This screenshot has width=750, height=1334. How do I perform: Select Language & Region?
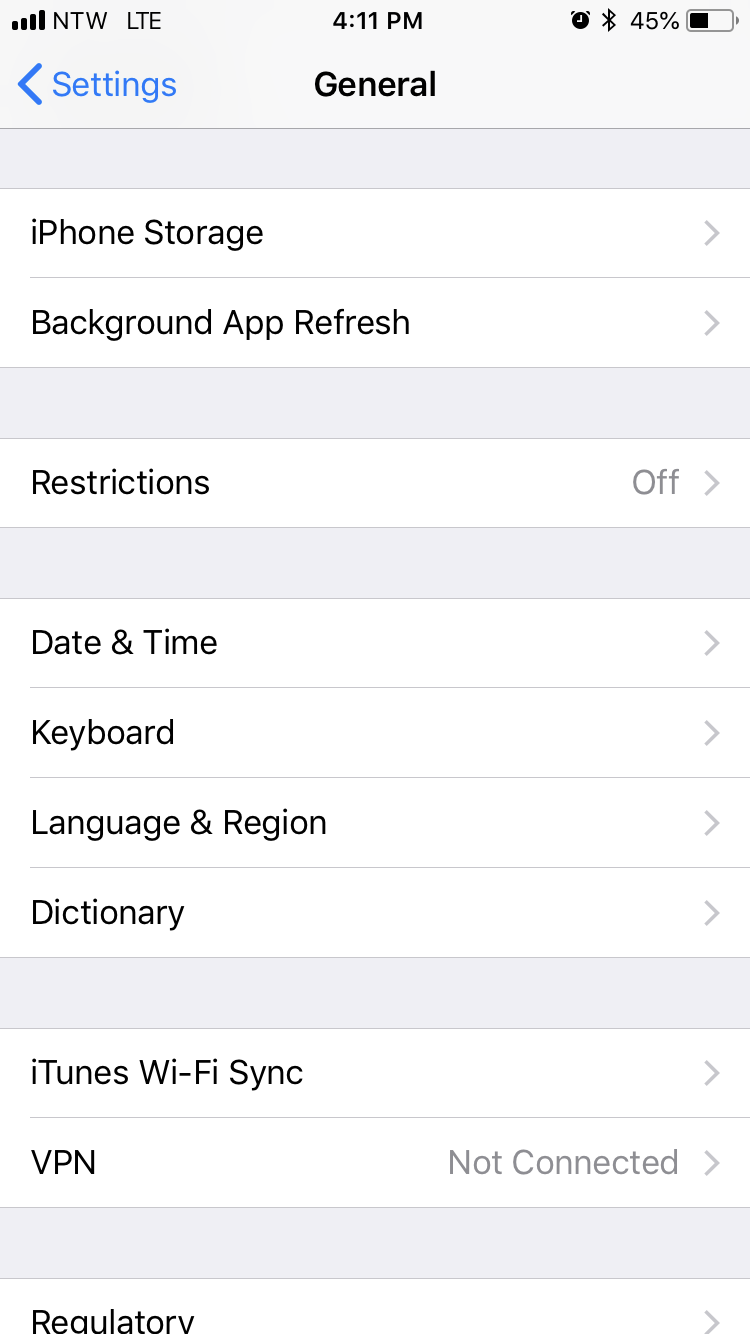point(375,823)
